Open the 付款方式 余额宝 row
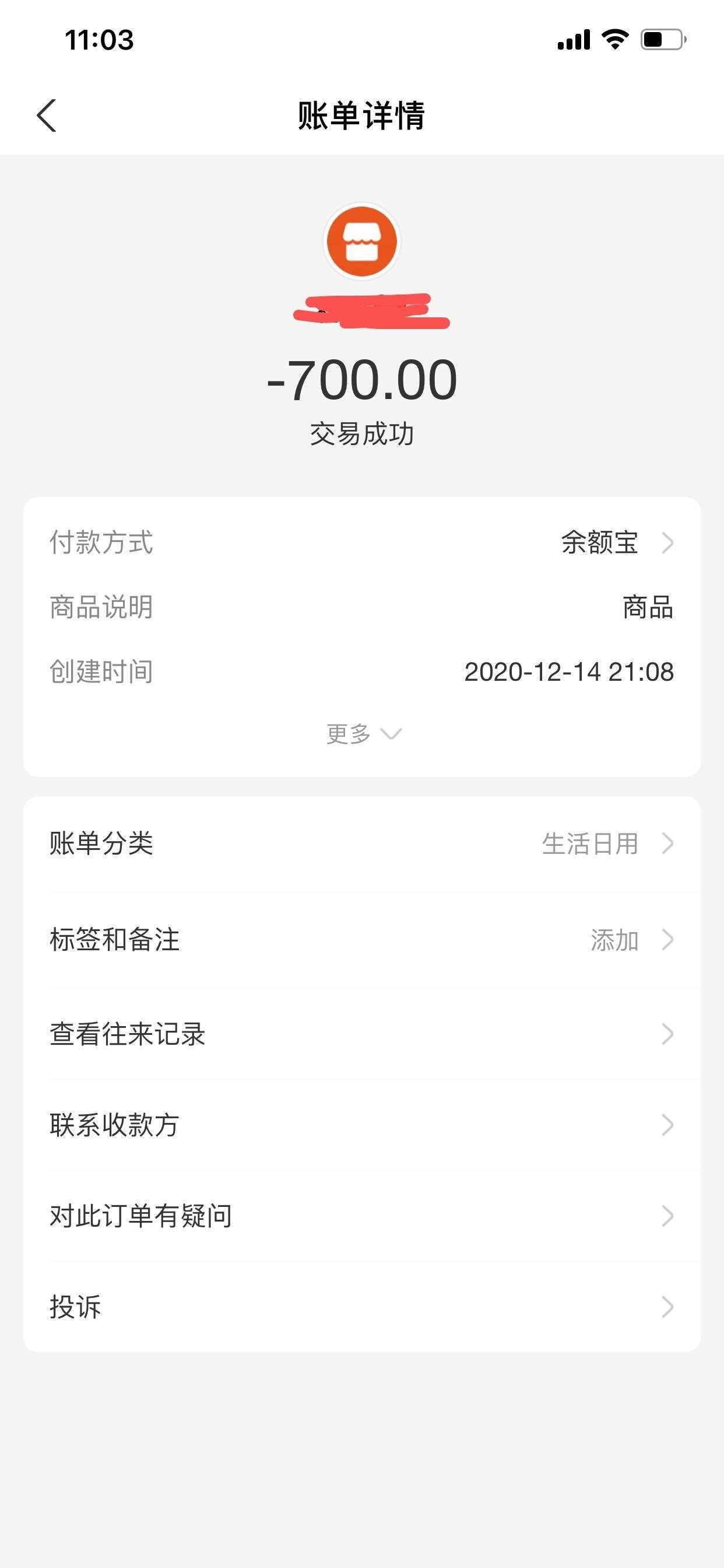 (x=362, y=542)
